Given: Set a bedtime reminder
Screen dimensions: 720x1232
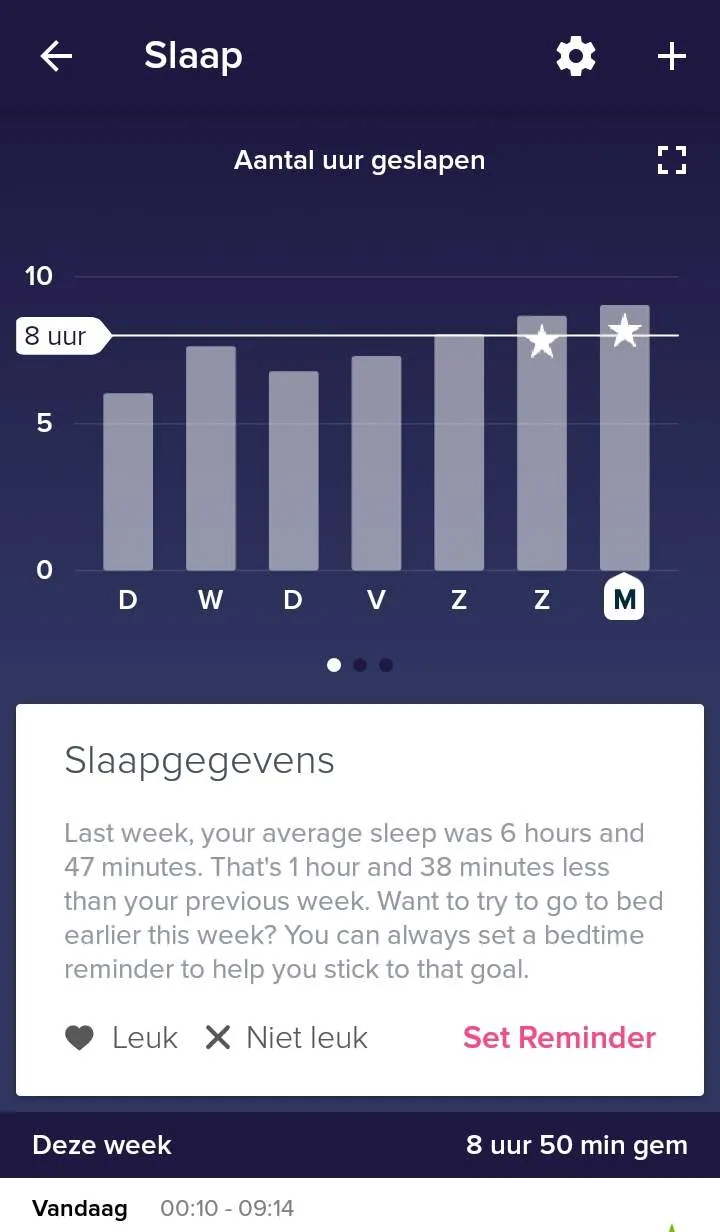Looking at the screenshot, I should (559, 1038).
